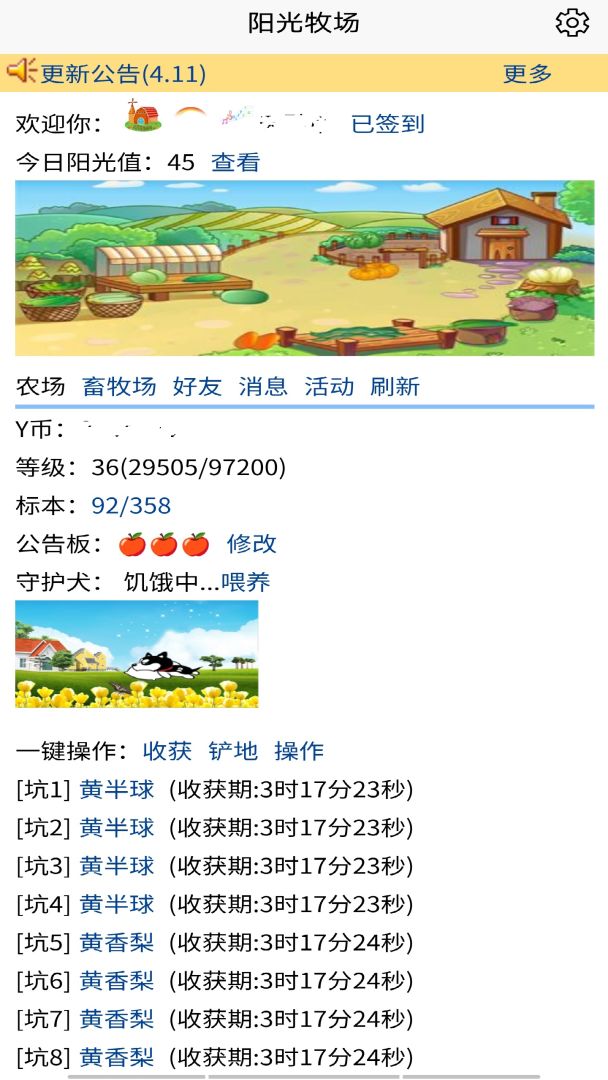Open the 活动 tab

(x=329, y=387)
